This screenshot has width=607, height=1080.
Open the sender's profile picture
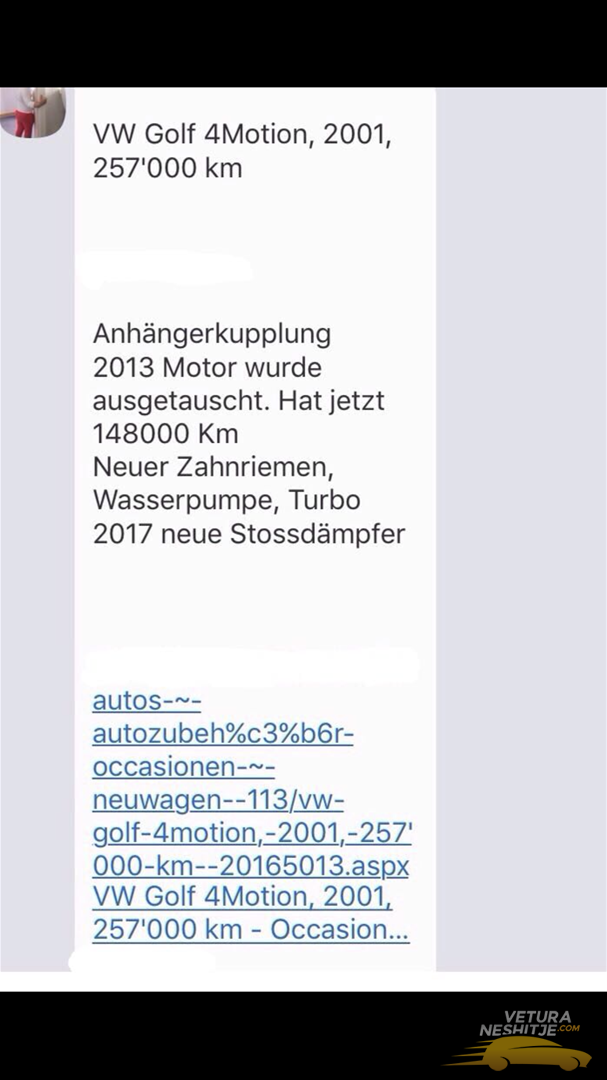tap(33, 111)
